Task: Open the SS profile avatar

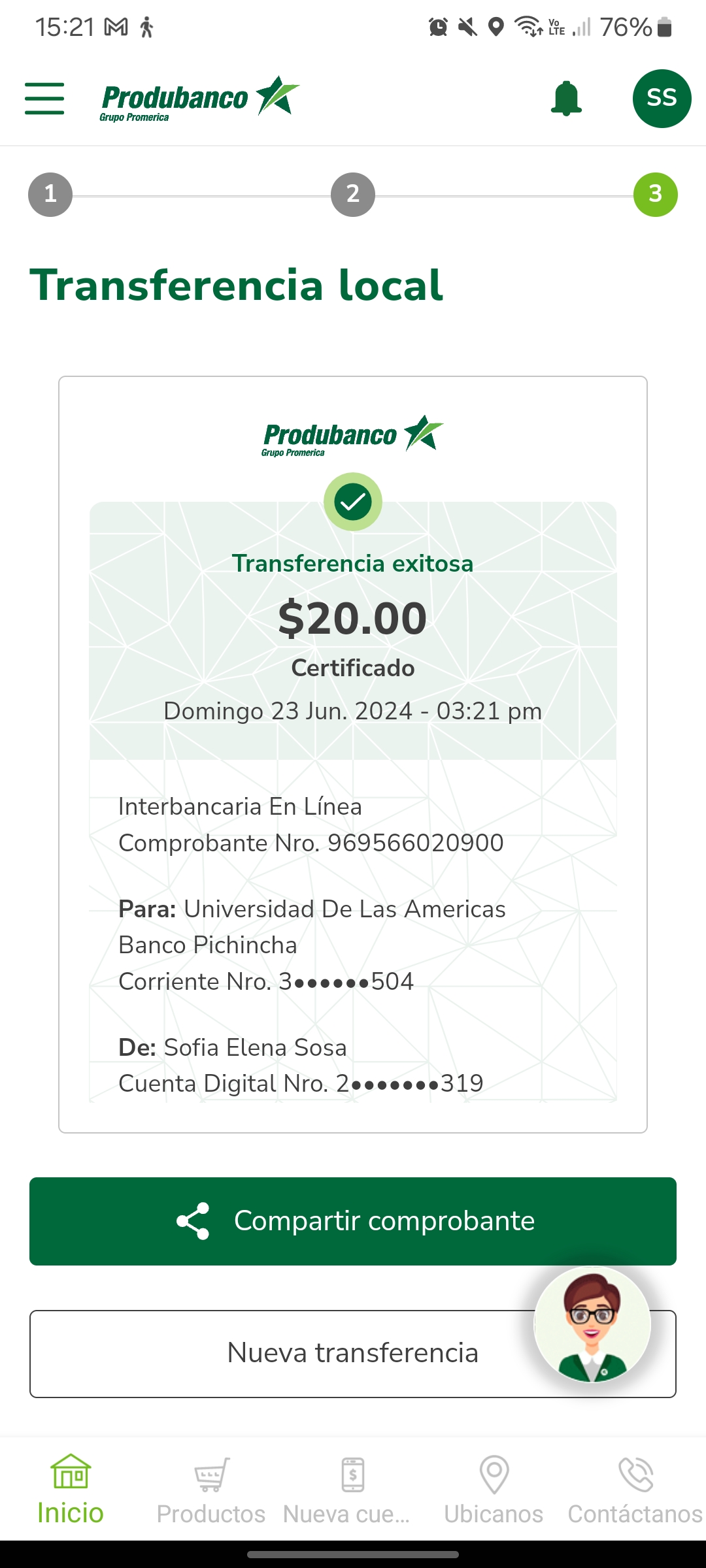Action: [x=662, y=99]
